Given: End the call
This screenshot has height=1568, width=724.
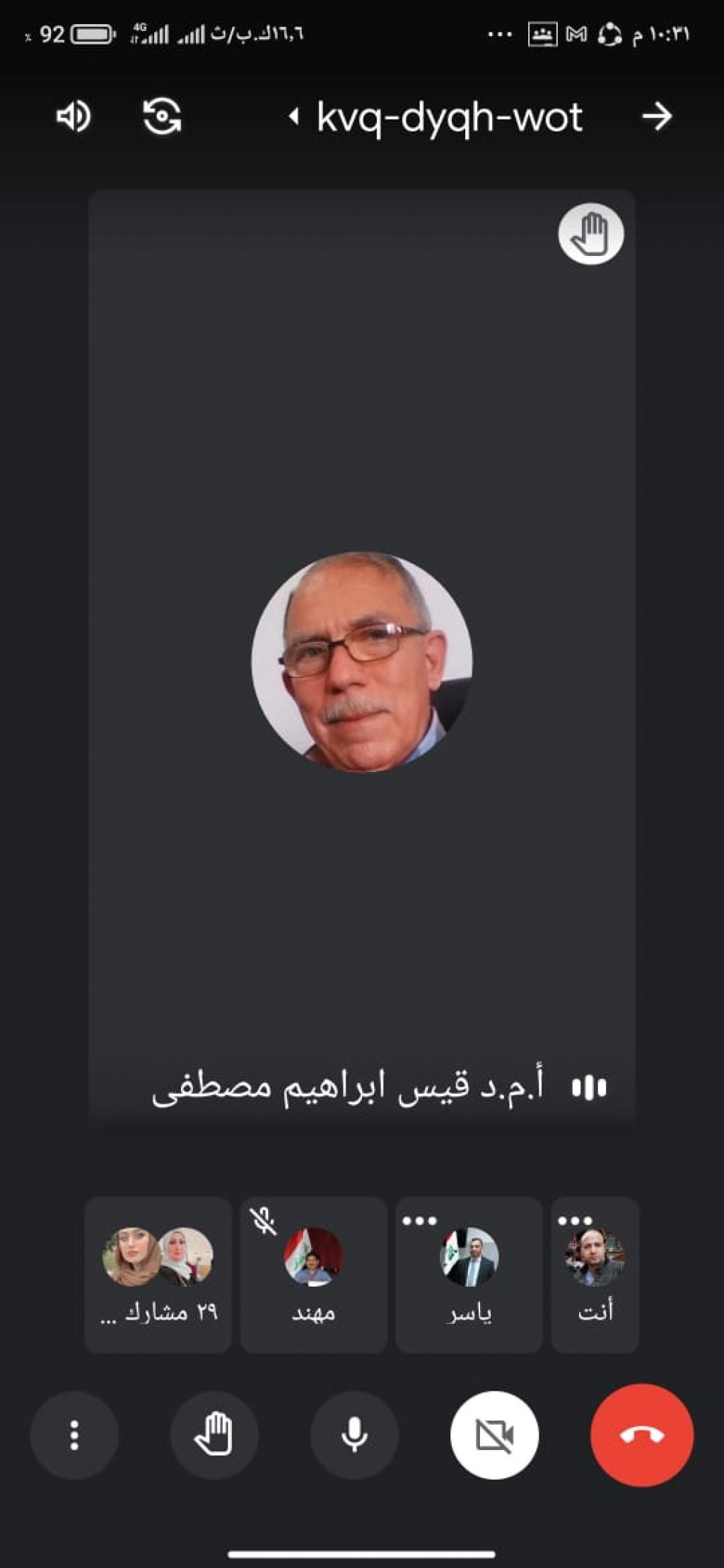Looking at the screenshot, I should 642,1435.
